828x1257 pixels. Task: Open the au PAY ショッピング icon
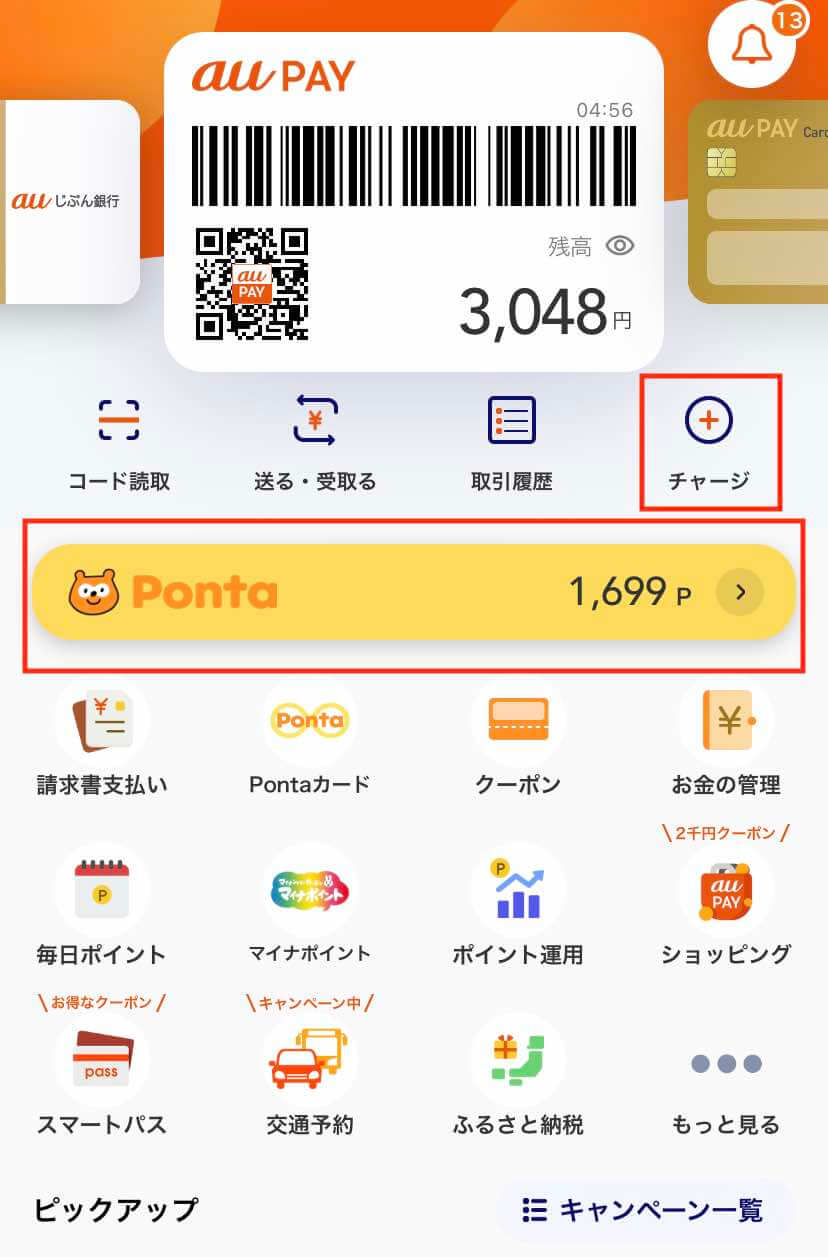pyautogui.click(x=725, y=890)
